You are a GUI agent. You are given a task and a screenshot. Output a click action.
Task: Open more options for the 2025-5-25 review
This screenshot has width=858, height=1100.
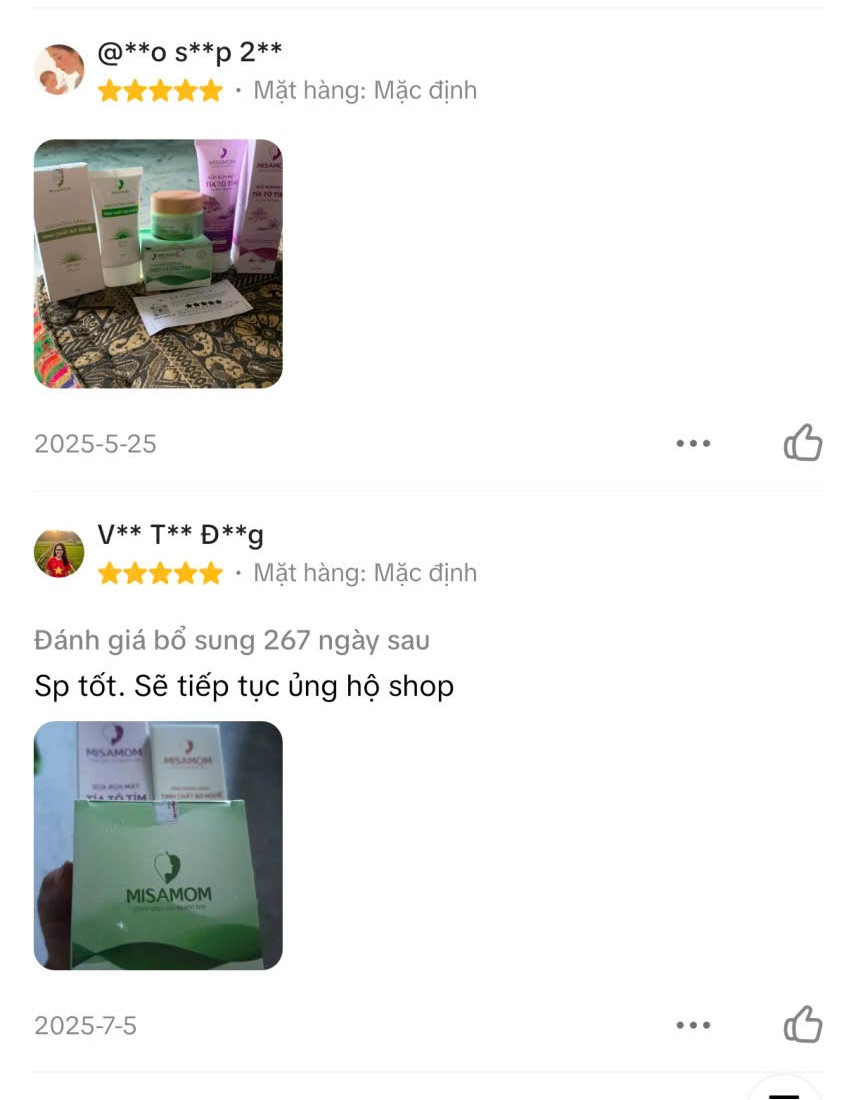693,443
